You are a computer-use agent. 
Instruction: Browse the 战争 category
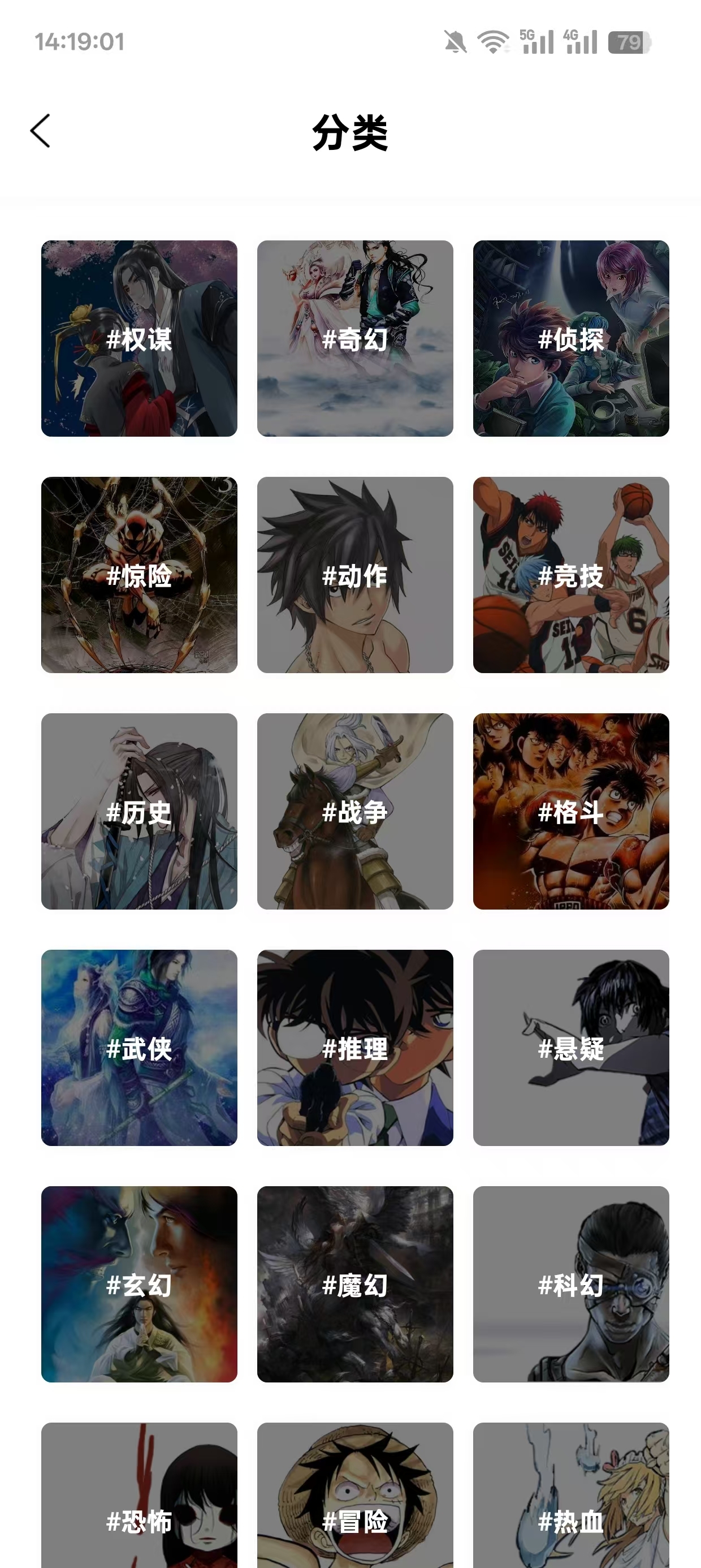[x=355, y=811]
